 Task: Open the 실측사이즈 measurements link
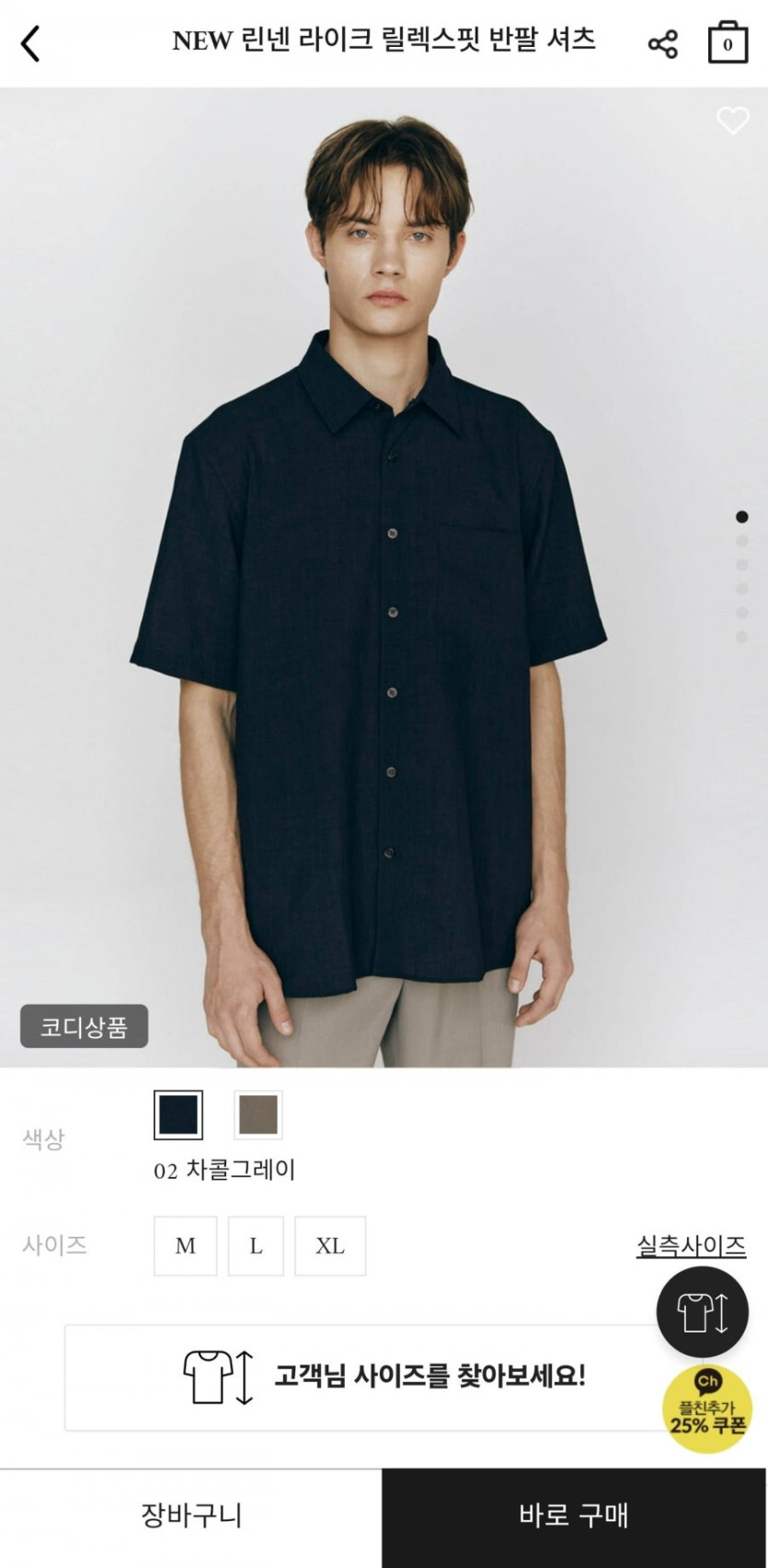point(691,1246)
